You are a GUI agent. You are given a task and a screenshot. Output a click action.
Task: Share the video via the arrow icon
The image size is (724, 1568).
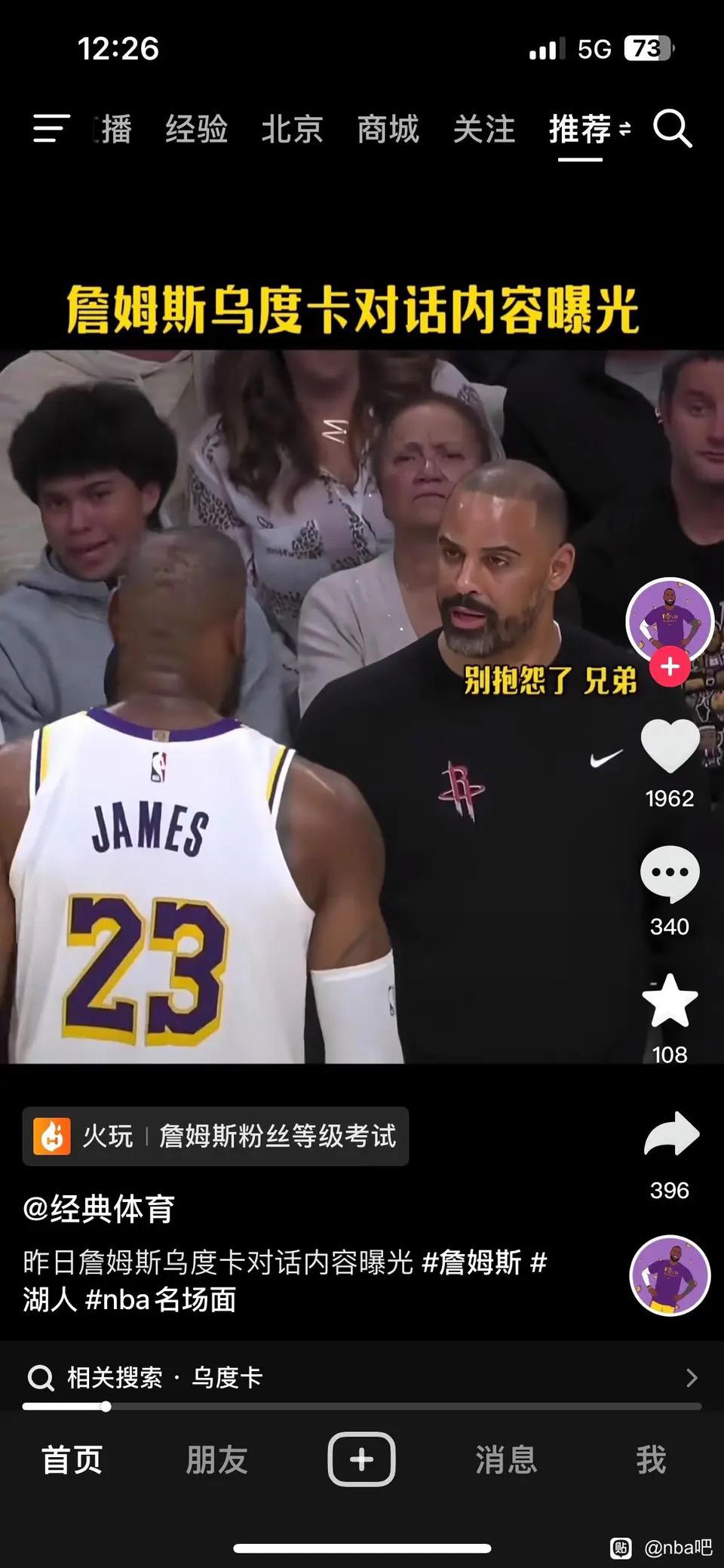(671, 1134)
